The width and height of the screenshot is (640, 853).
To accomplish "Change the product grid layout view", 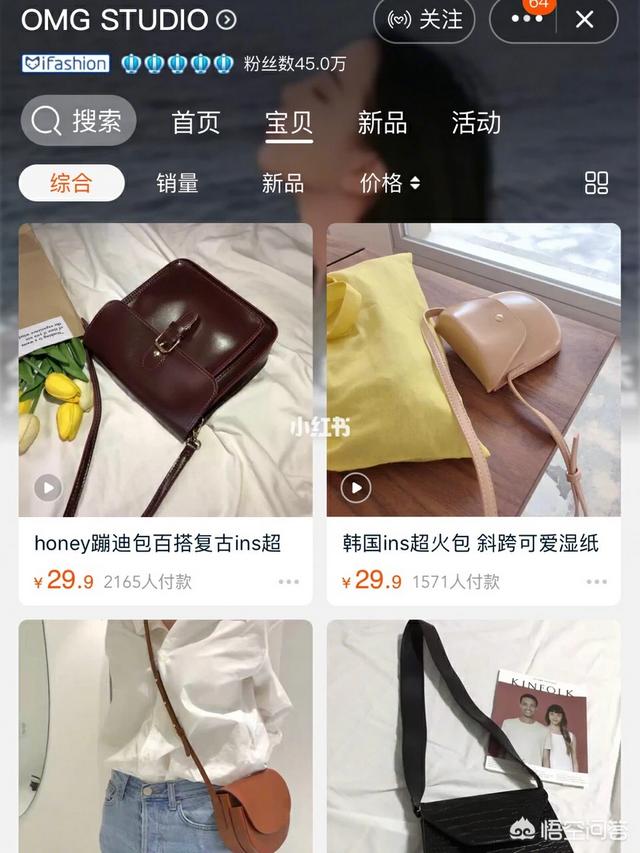I will pos(596,183).
